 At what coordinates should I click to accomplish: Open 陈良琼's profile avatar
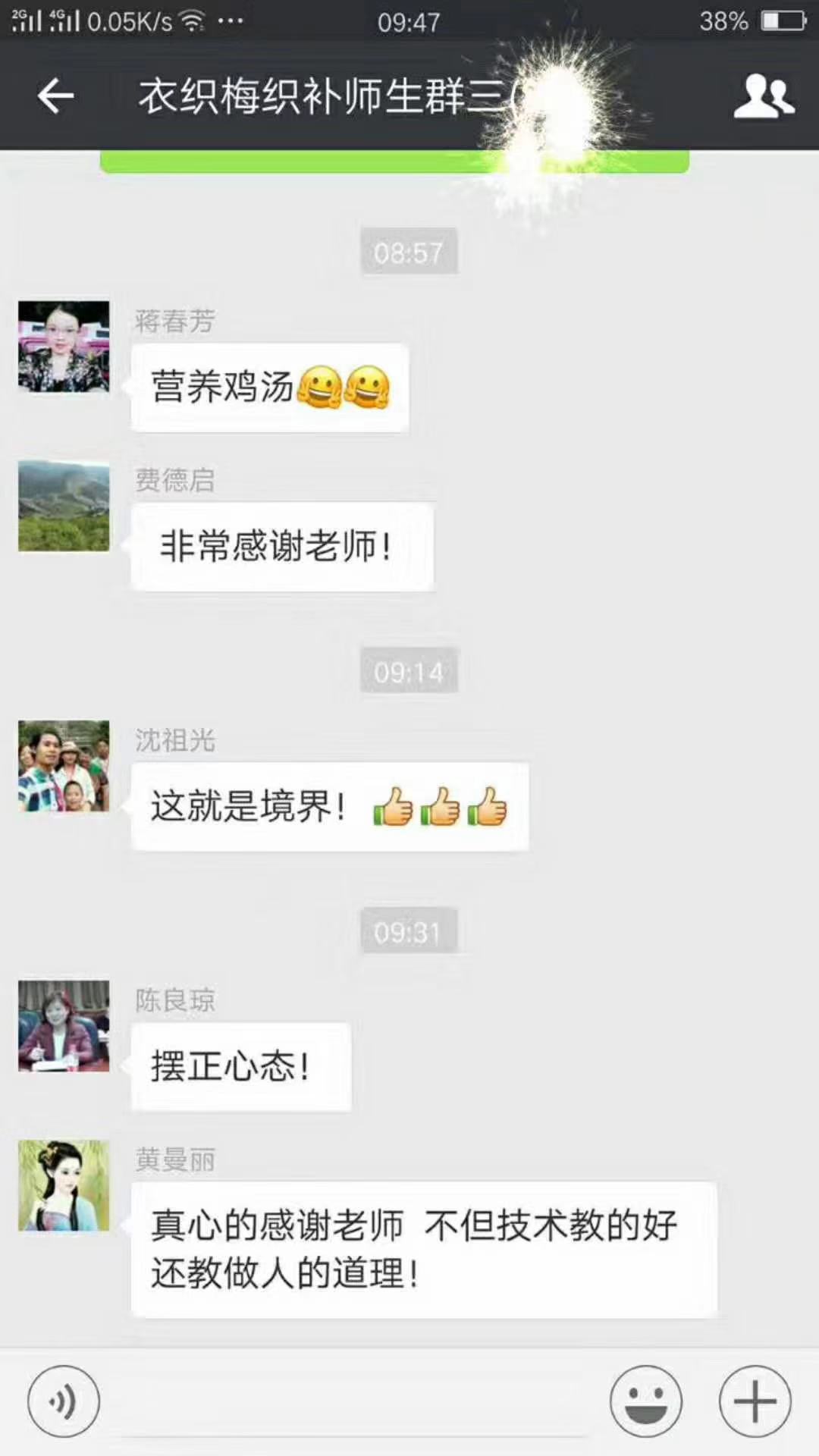(x=64, y=1026)
